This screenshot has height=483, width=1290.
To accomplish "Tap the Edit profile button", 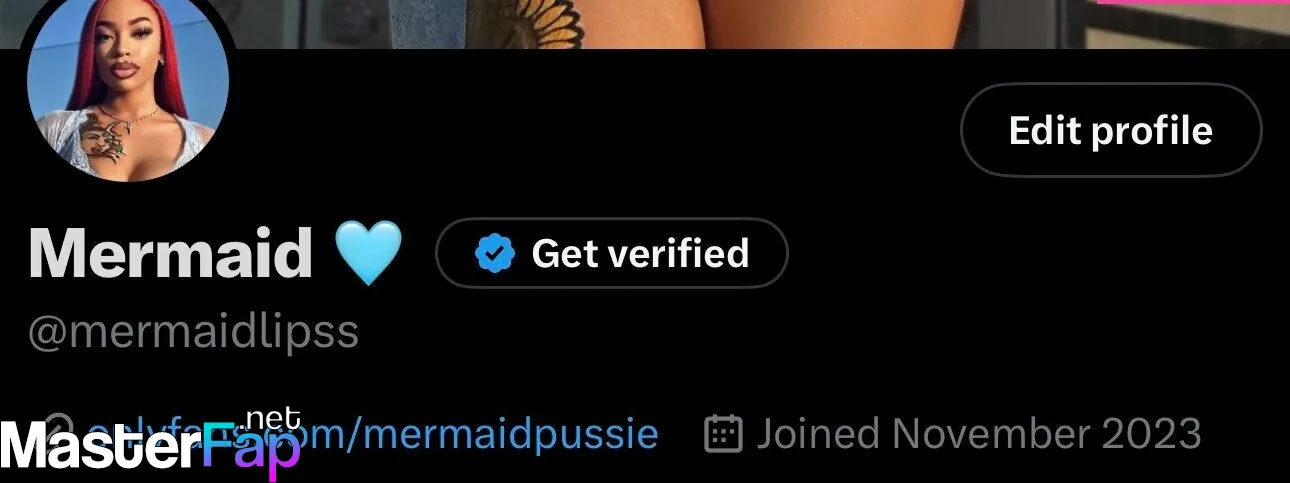I will (1110, 130).
